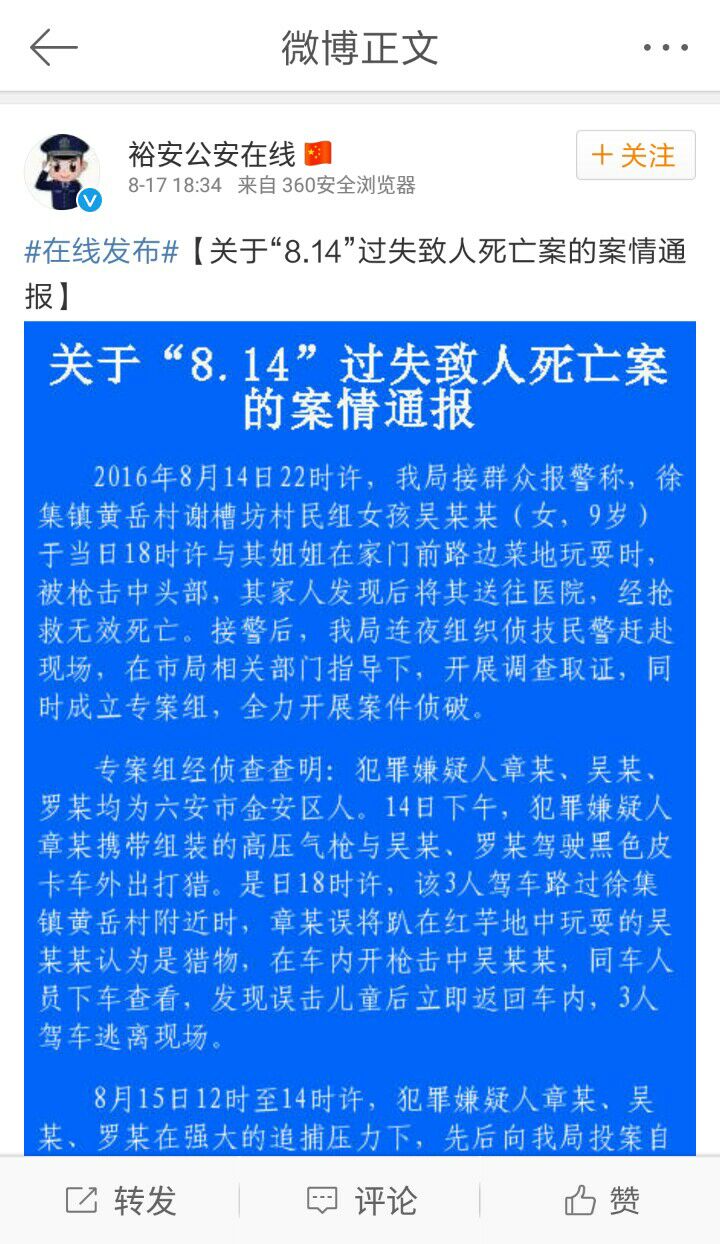Open the three-dot overflow menu

pos(665,47)
